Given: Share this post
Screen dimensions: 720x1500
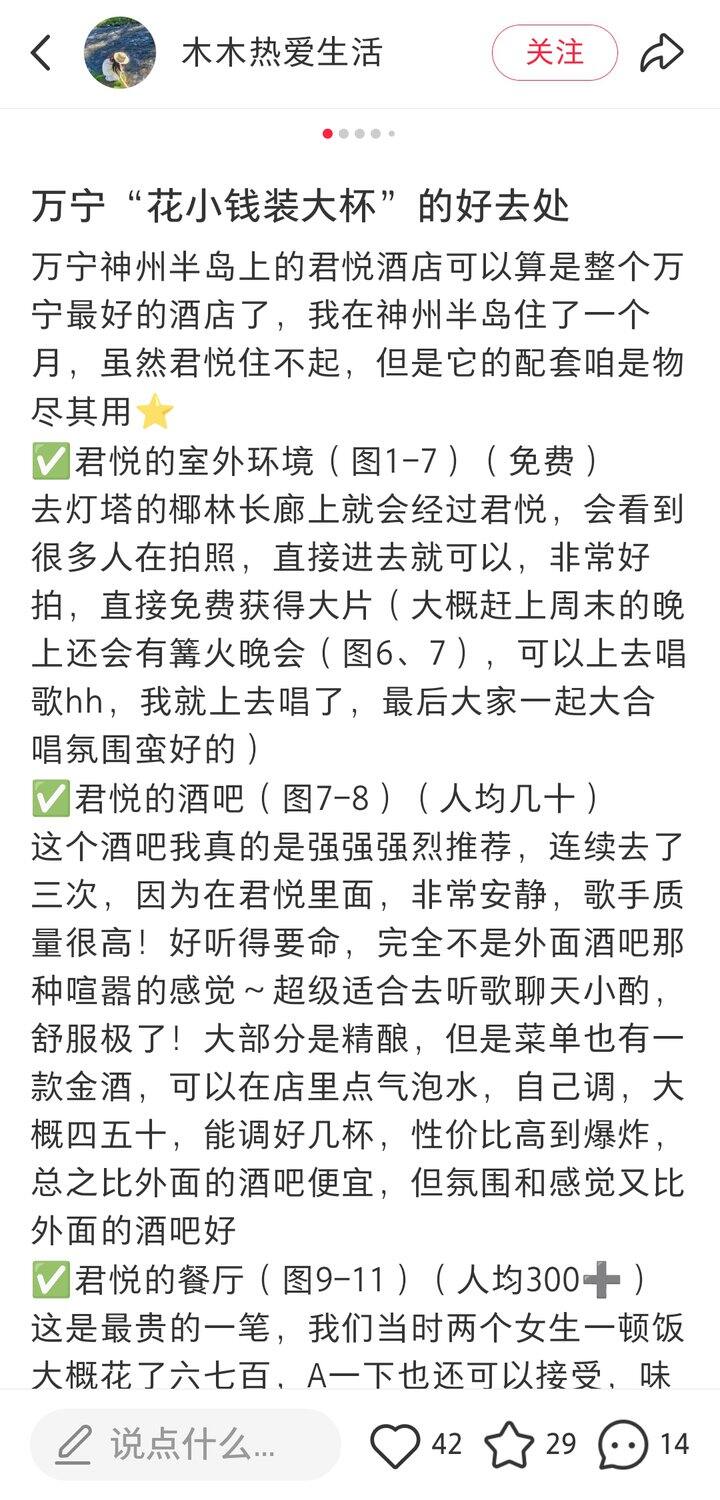Looking at the screenshot, I should (662, 53).
